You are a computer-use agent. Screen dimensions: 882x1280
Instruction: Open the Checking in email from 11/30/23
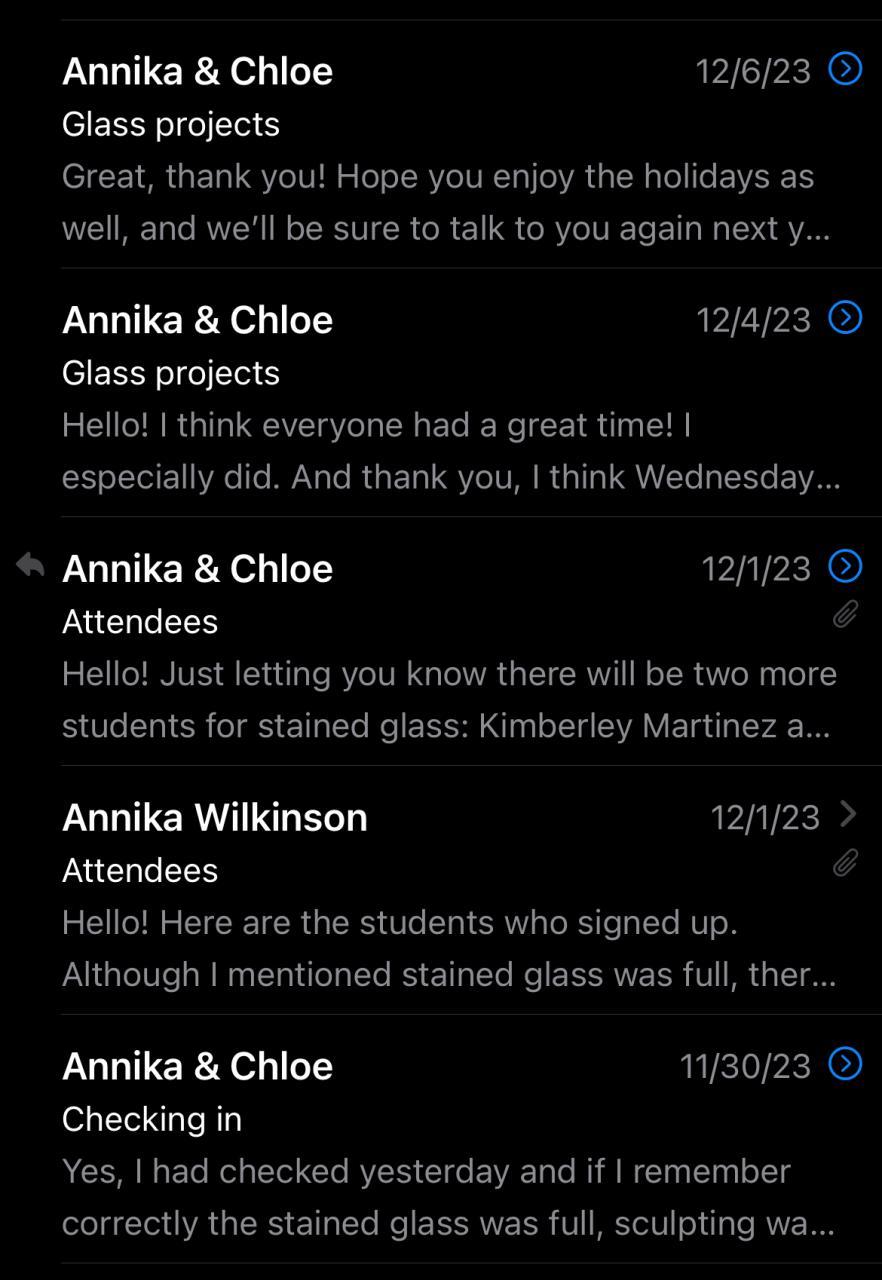click(440, 1145)
